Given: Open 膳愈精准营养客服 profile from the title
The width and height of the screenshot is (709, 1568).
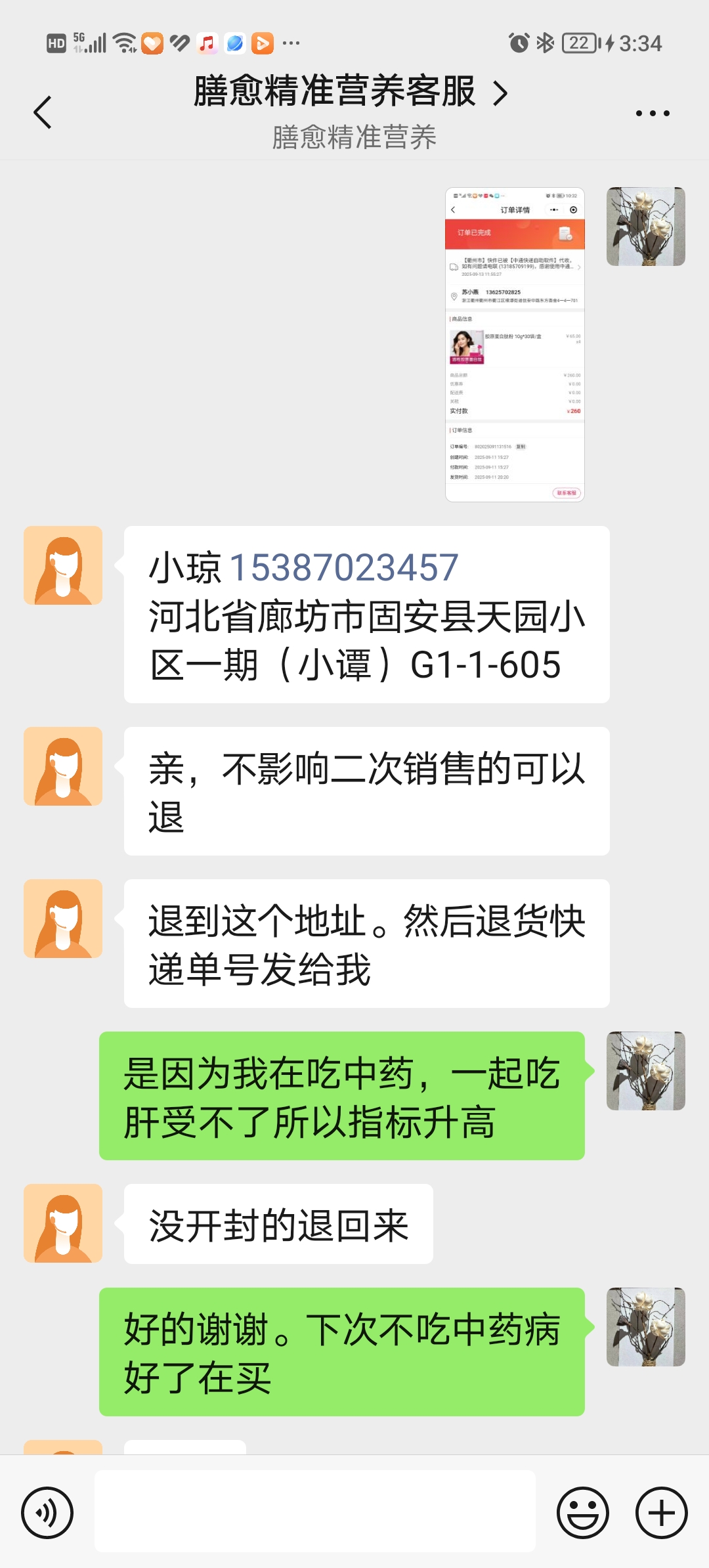Looking at the screenshot, I should tap(350, 92).
